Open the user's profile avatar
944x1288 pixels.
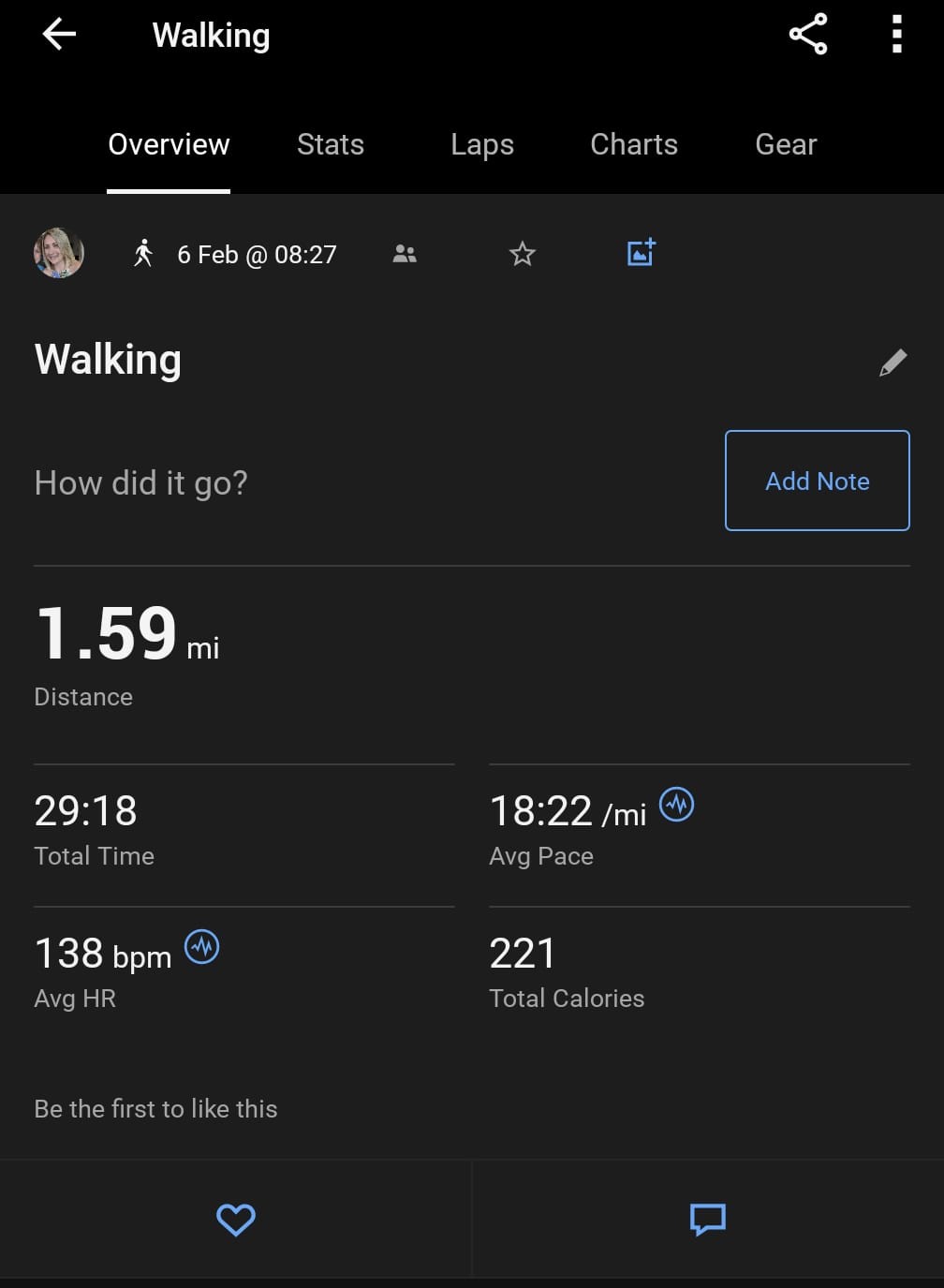click(x=60, y=253)
